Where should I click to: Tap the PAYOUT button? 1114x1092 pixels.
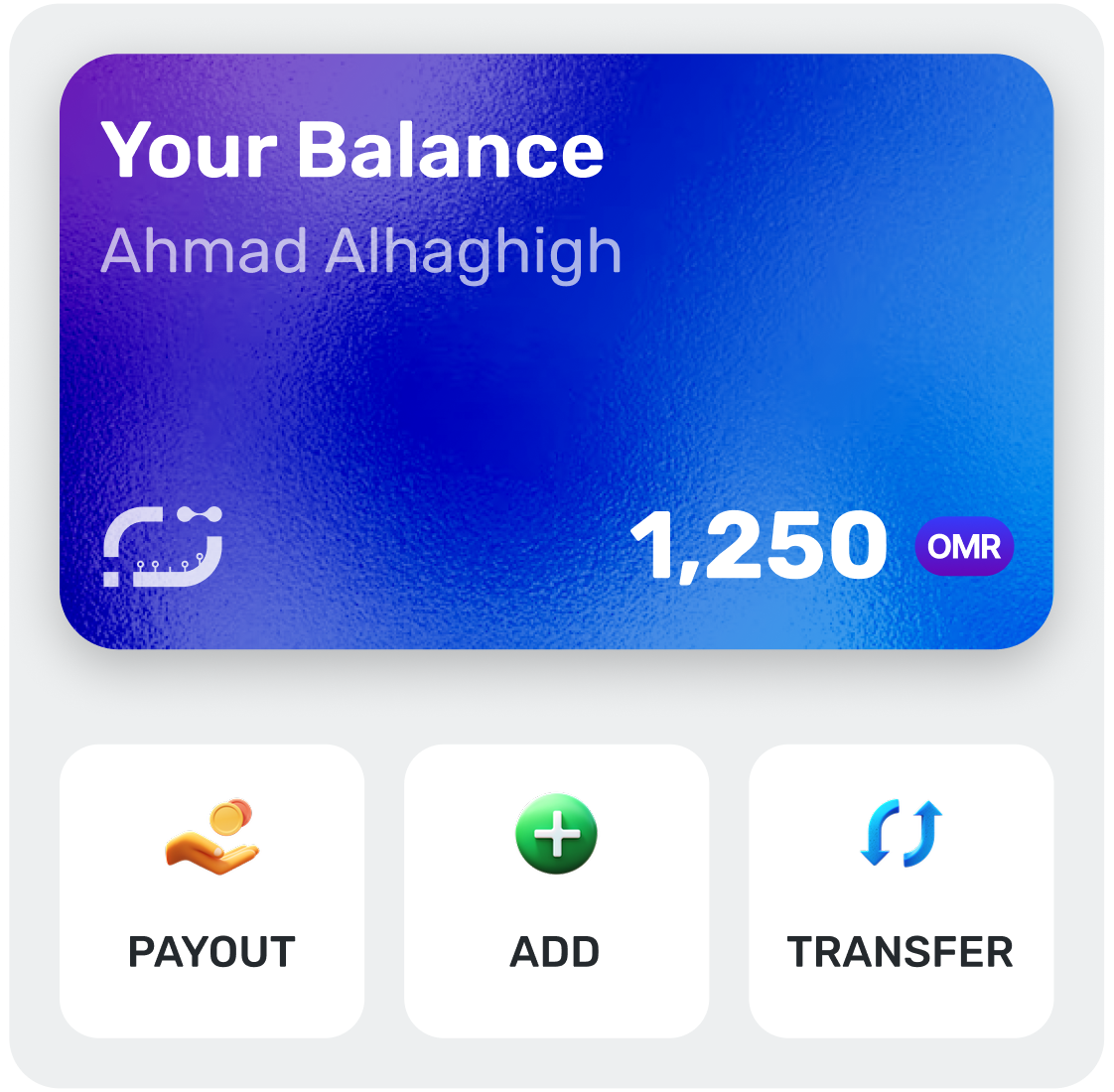click(211, 890)
